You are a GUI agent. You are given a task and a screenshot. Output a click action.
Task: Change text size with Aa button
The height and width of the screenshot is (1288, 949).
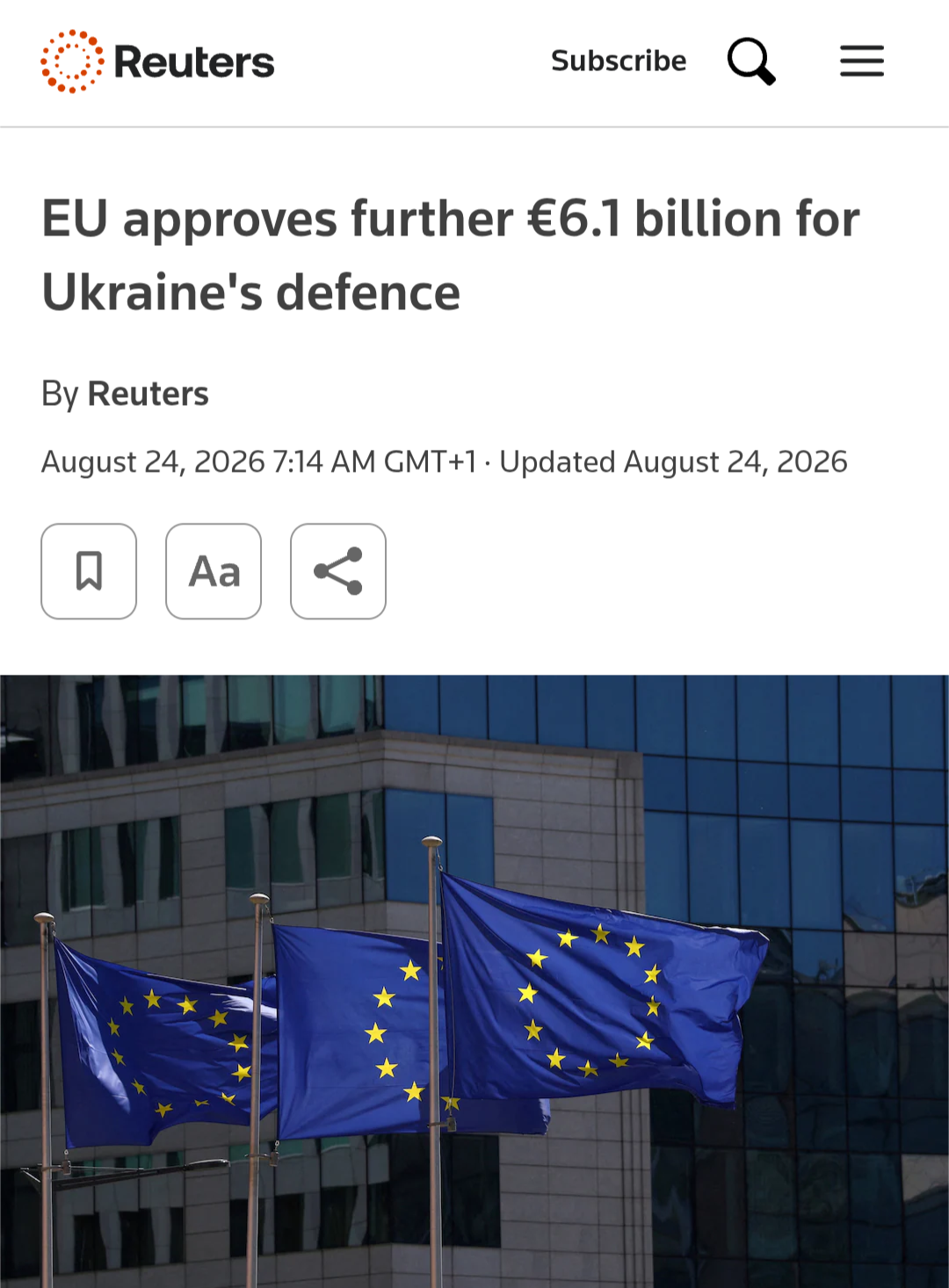point(214,571)
